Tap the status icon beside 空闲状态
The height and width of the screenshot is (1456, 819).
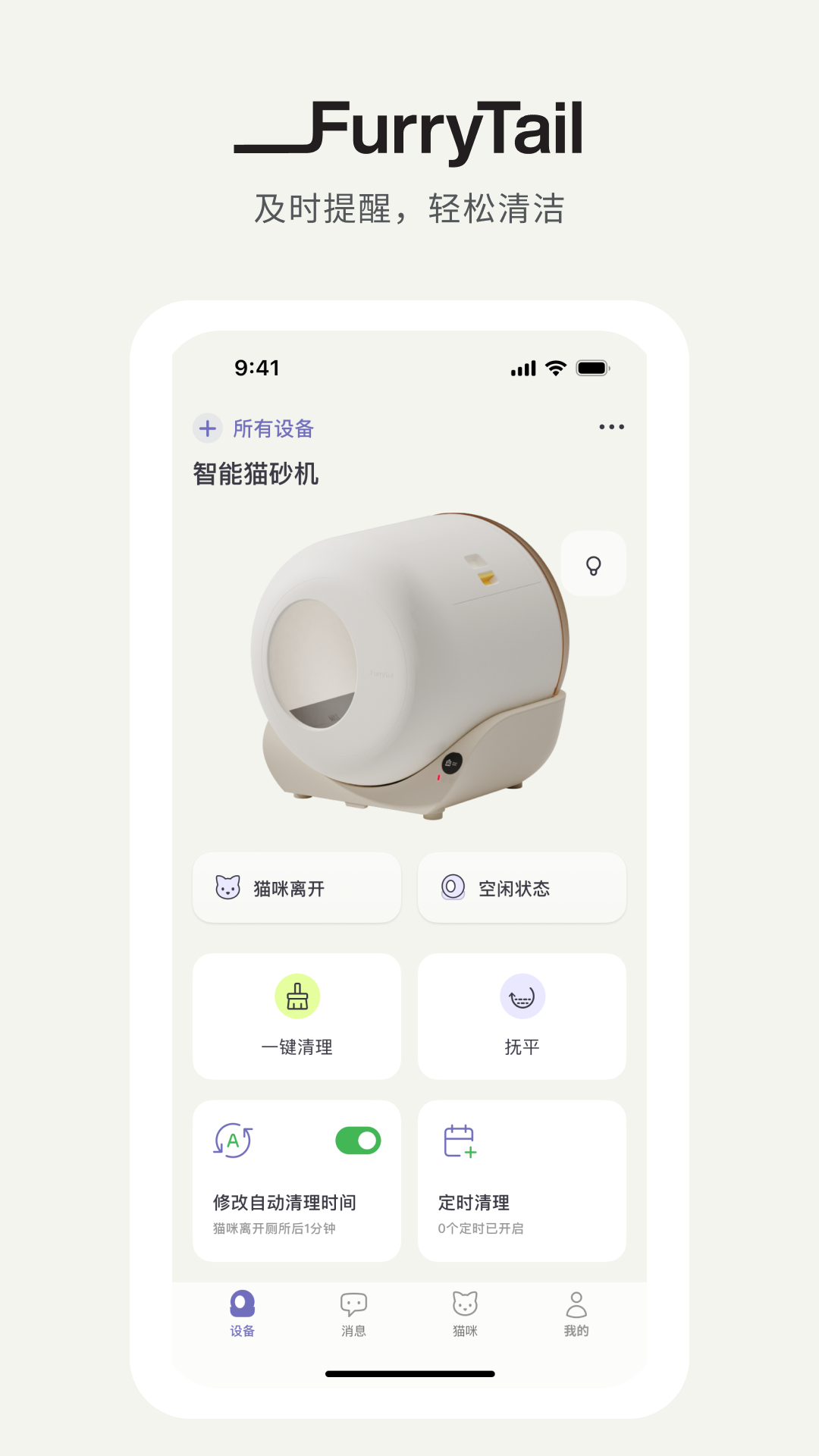[452, 887]
